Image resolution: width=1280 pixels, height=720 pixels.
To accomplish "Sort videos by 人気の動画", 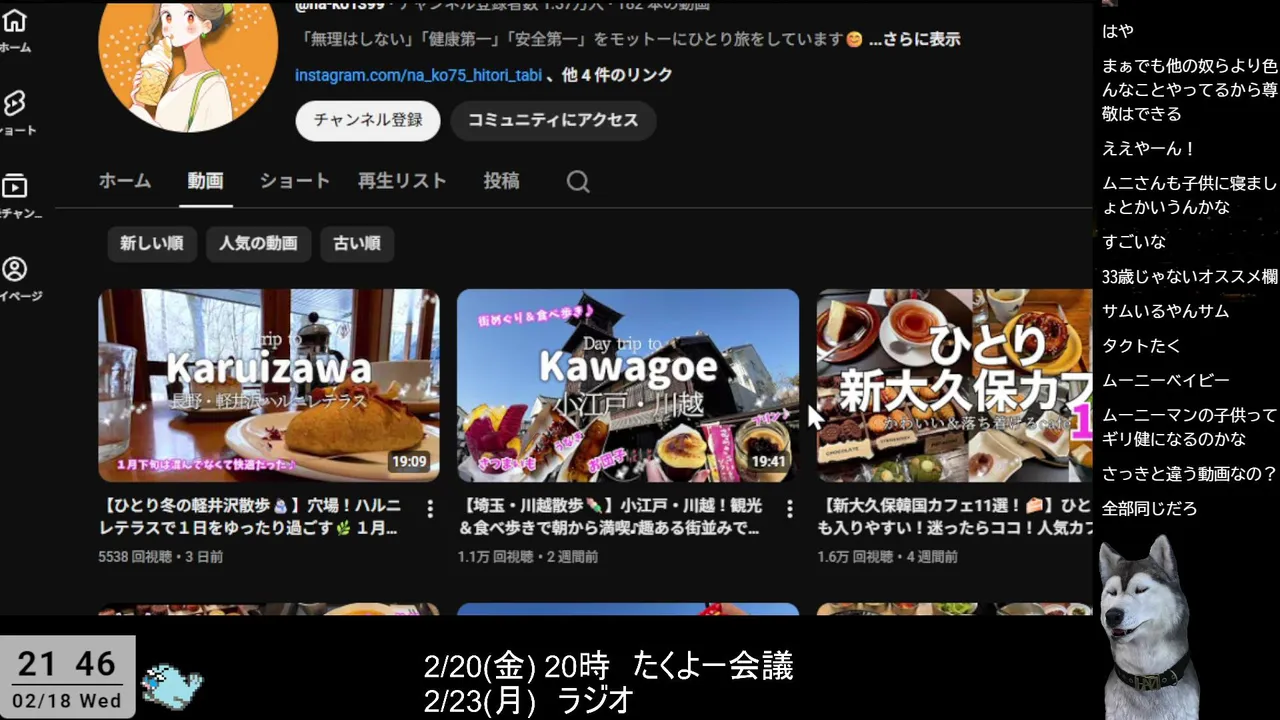I will pos(258,243).
